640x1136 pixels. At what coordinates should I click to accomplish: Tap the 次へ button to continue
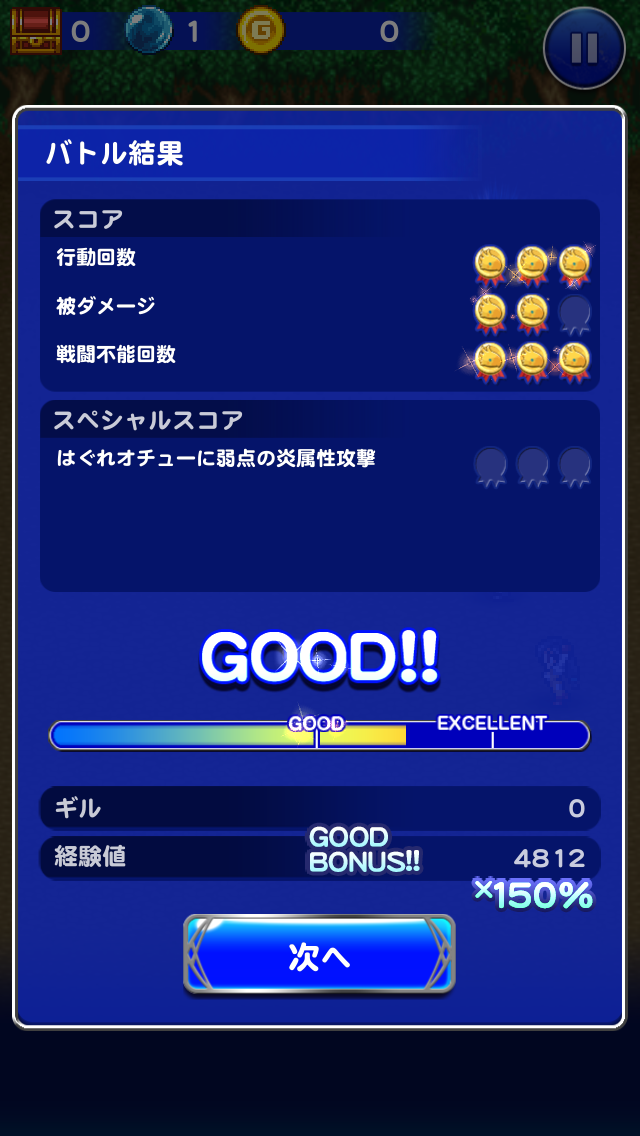(319, 955)
